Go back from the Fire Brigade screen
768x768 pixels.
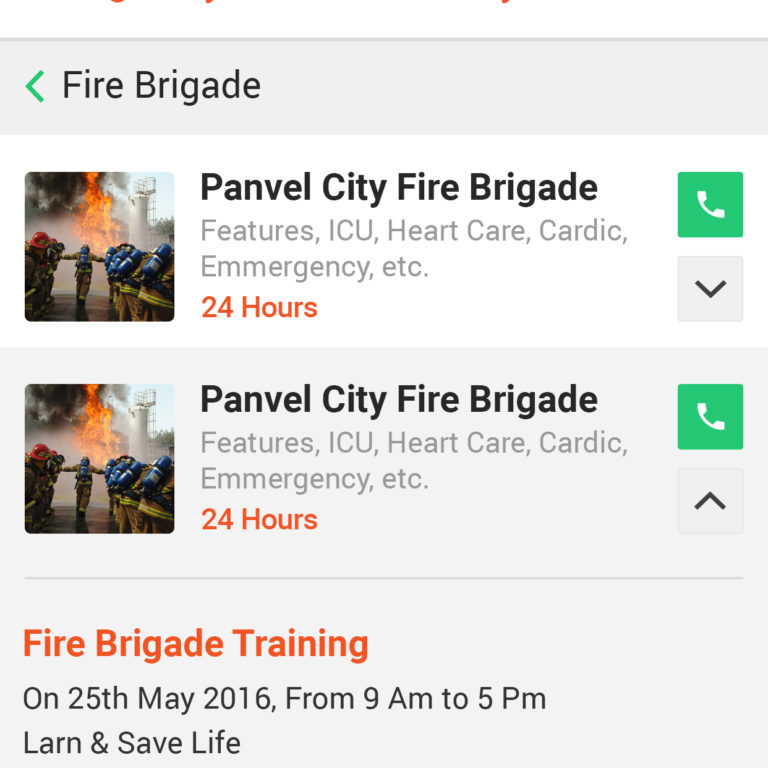[36, 87]
